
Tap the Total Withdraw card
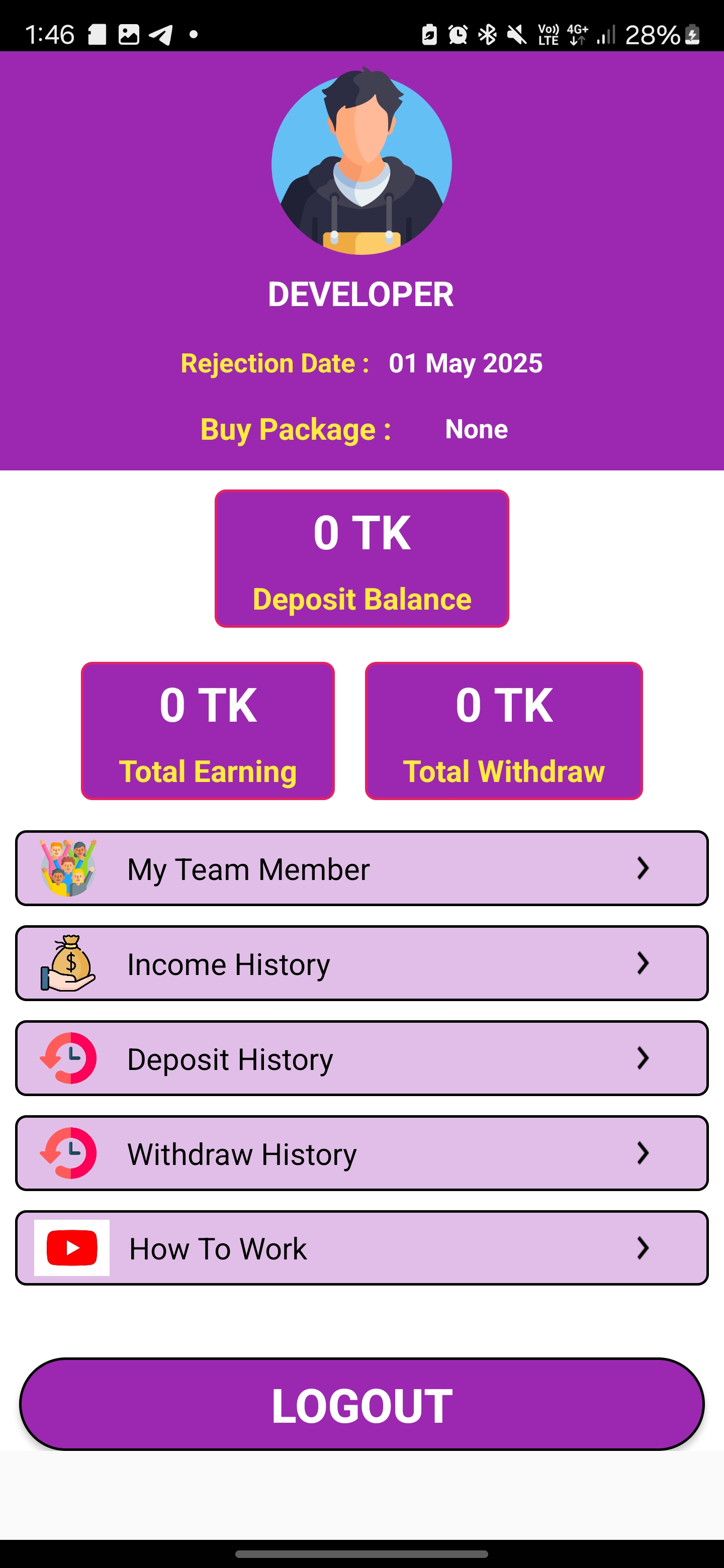[504, 730]
